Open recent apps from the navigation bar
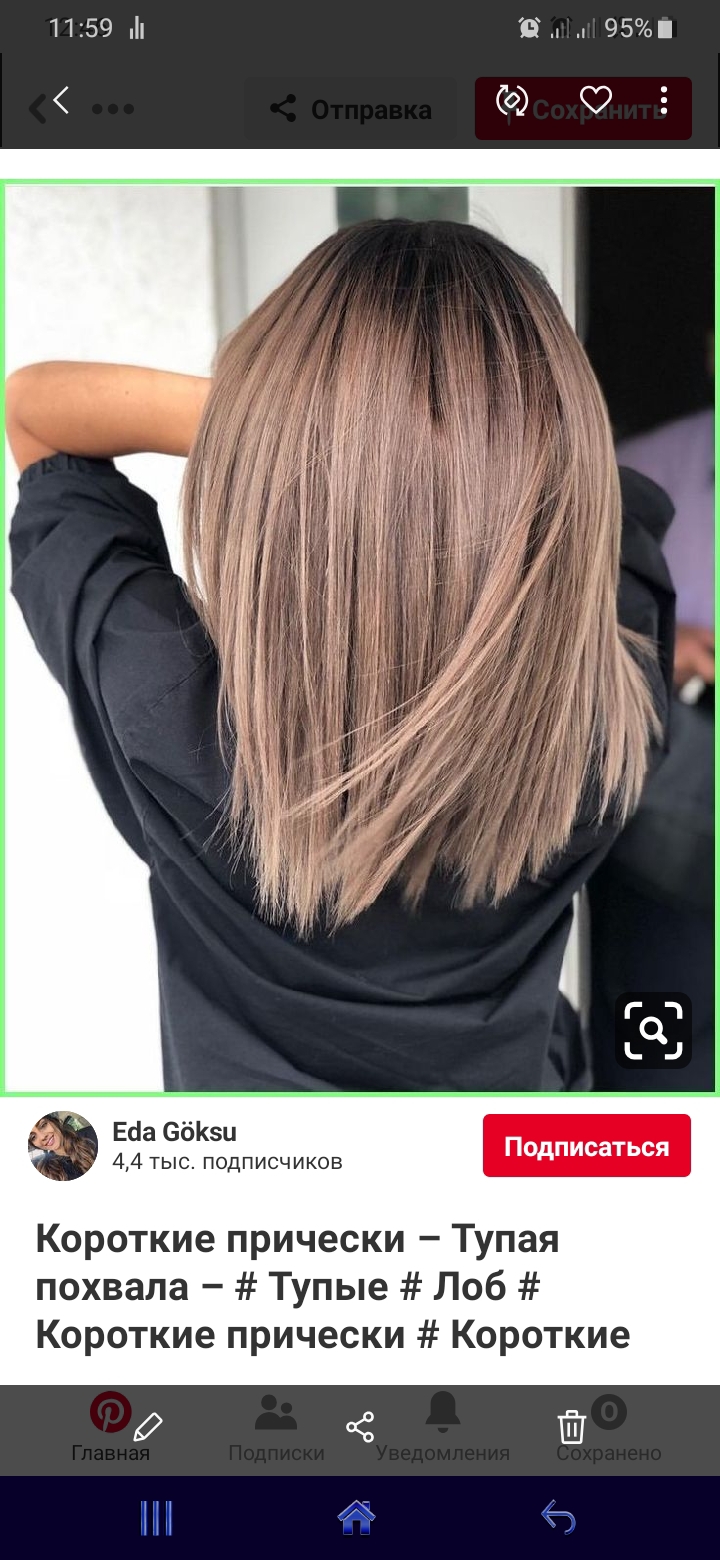The width and height of the screenshot is (720, 1560). (x=156, y=1518)
